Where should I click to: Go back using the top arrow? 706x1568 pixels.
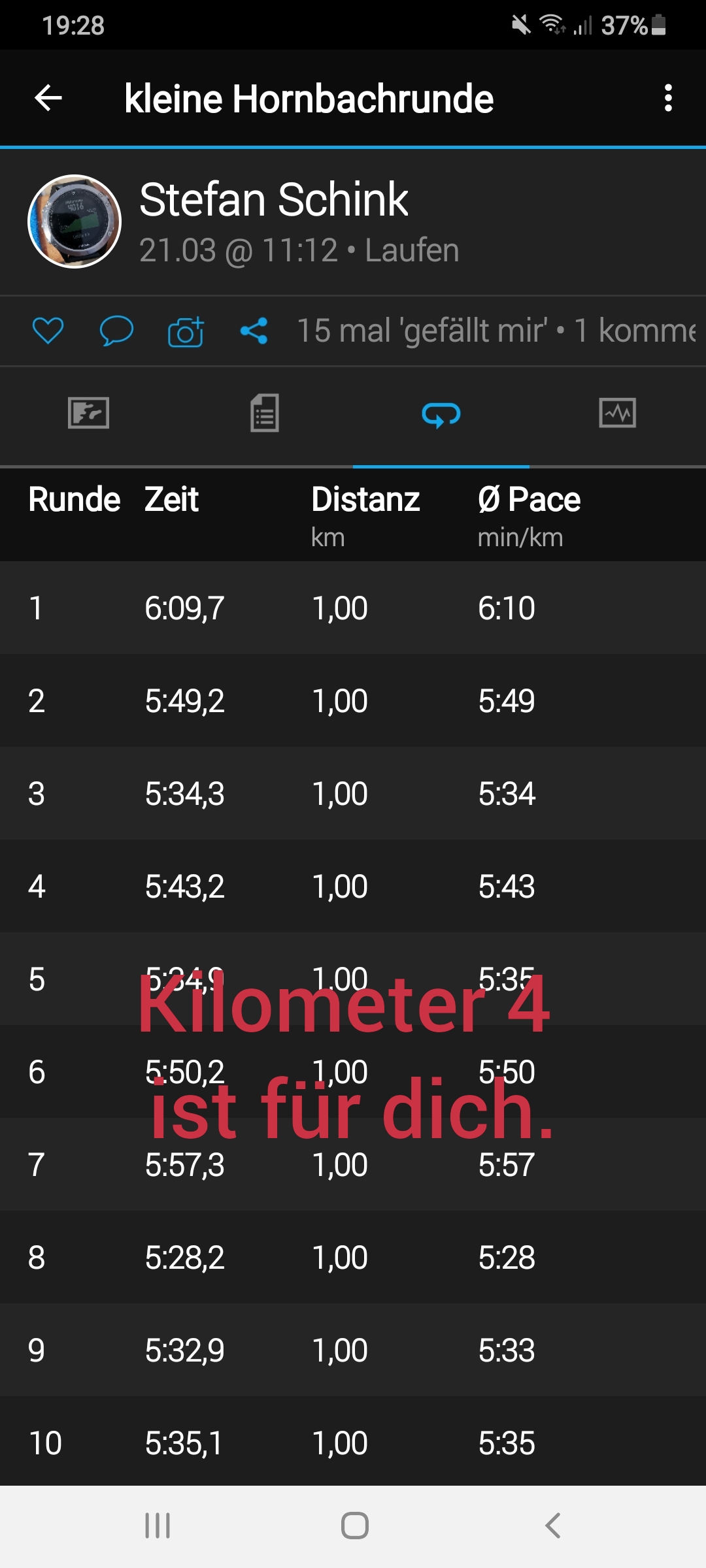click(x=48, y=99)
